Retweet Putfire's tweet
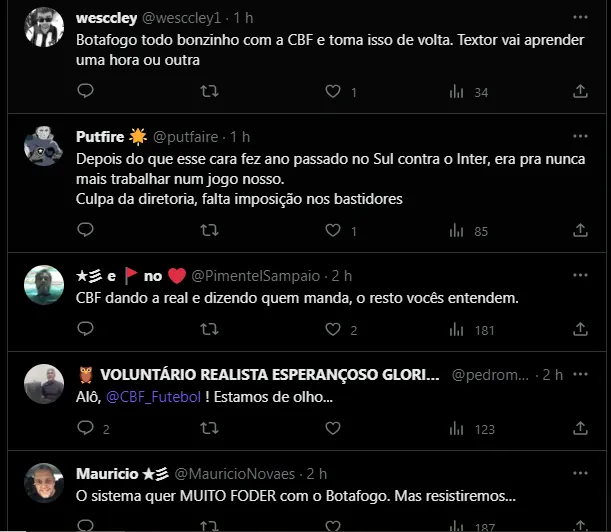Screen dimensions: 611x532 [209, 230]
